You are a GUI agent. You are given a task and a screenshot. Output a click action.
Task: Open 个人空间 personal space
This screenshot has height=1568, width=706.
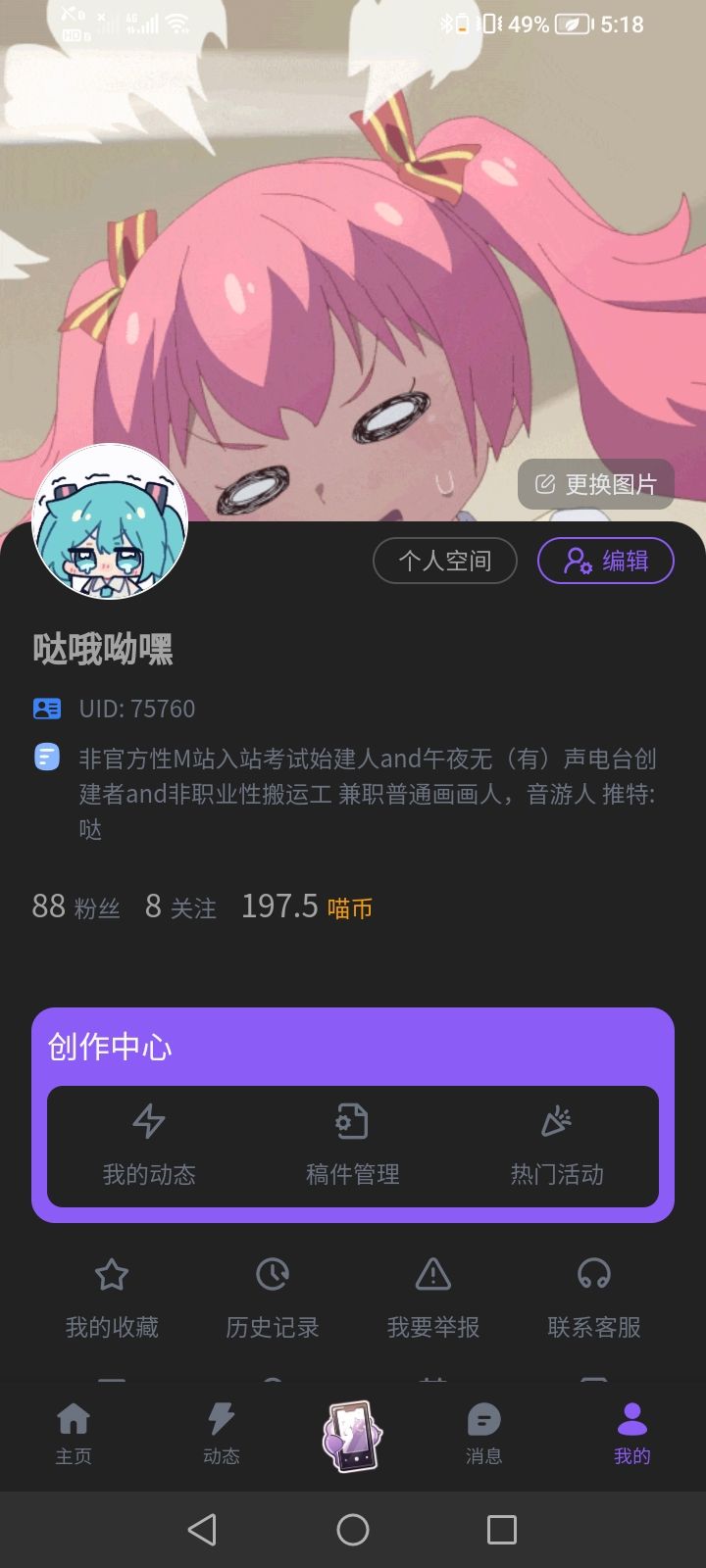tap(445, 561)
